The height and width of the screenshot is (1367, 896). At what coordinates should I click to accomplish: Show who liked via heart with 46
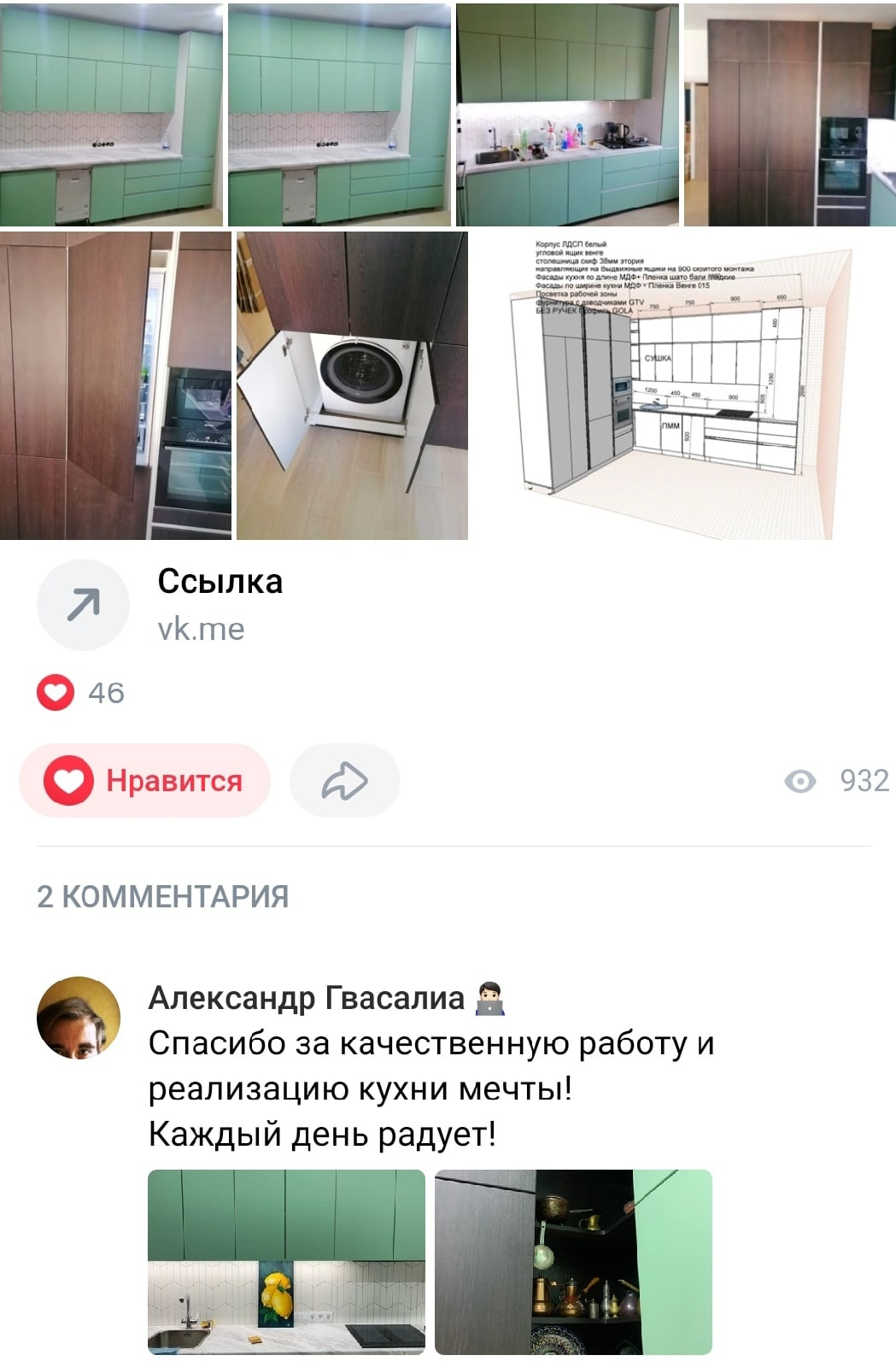click(x=81, y=692)
